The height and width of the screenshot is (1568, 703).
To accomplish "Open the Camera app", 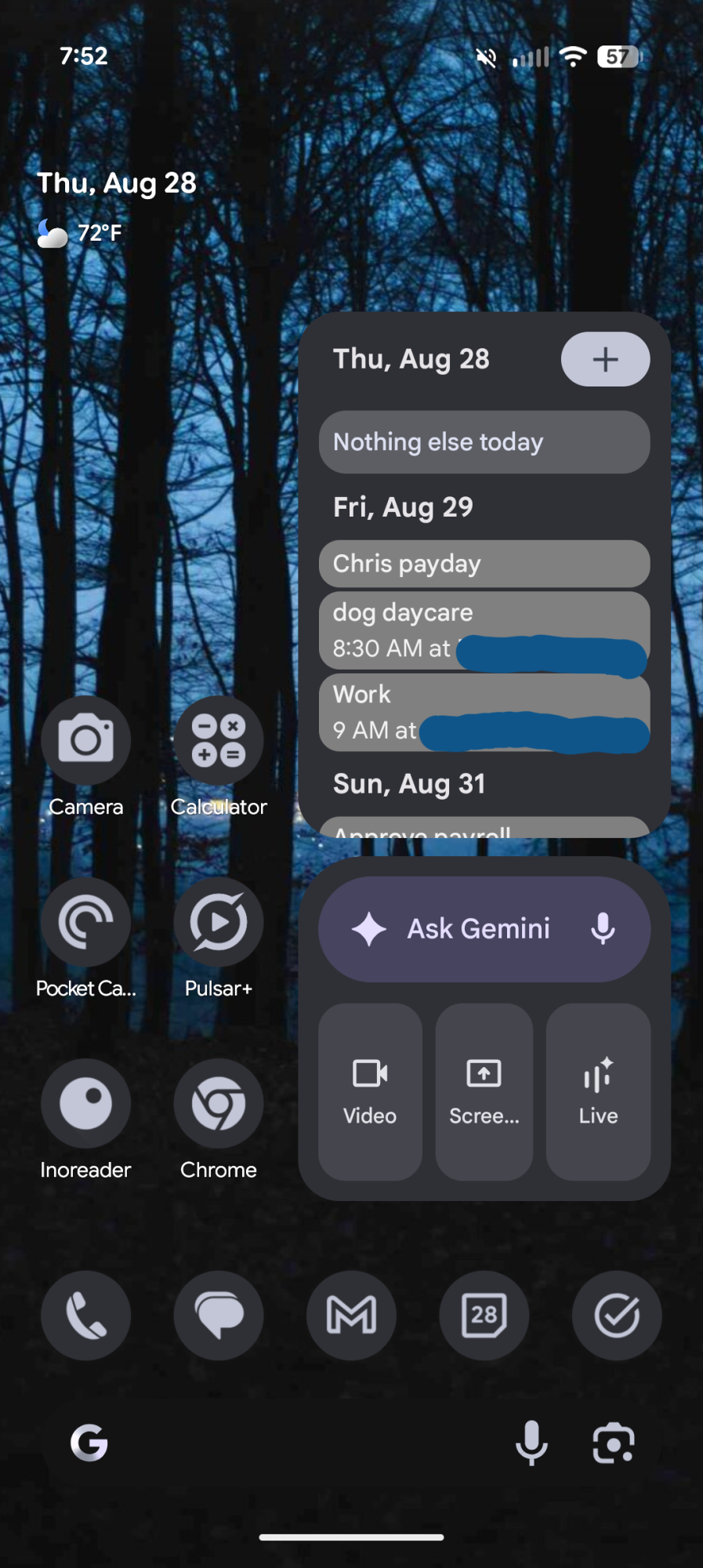I will 85,740.
